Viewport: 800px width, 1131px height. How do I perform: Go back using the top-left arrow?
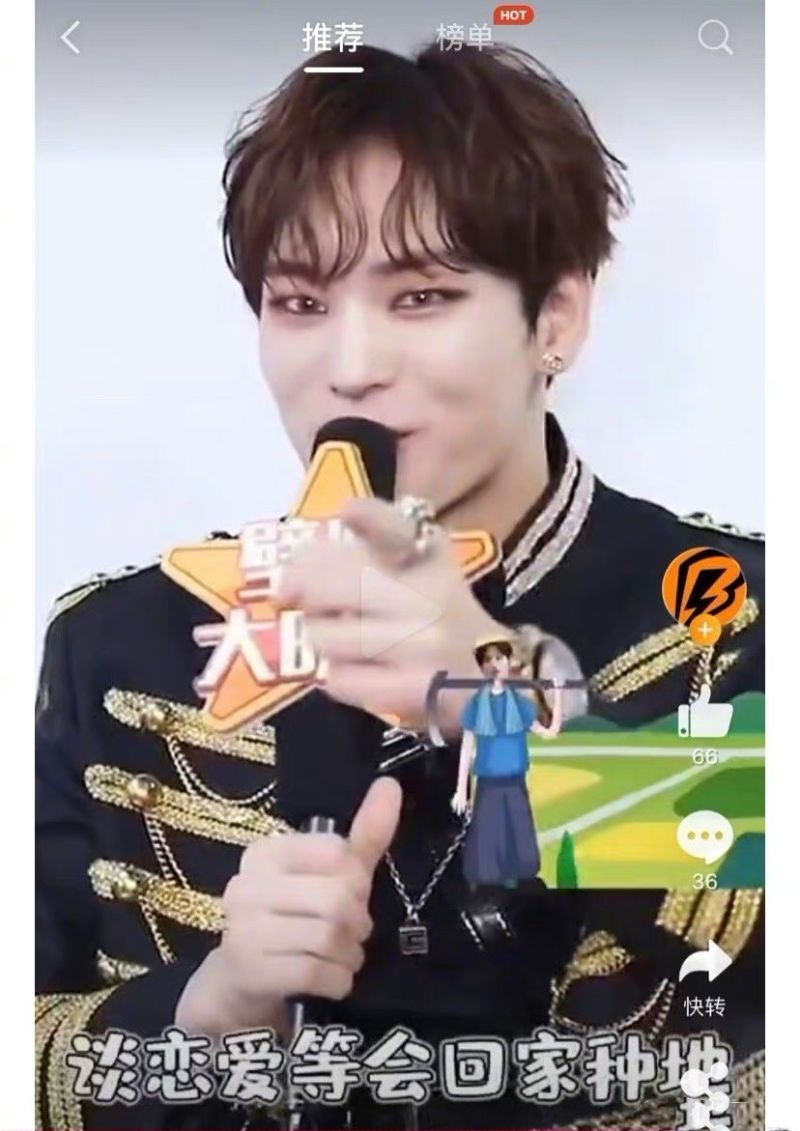(x=70, y=39)
